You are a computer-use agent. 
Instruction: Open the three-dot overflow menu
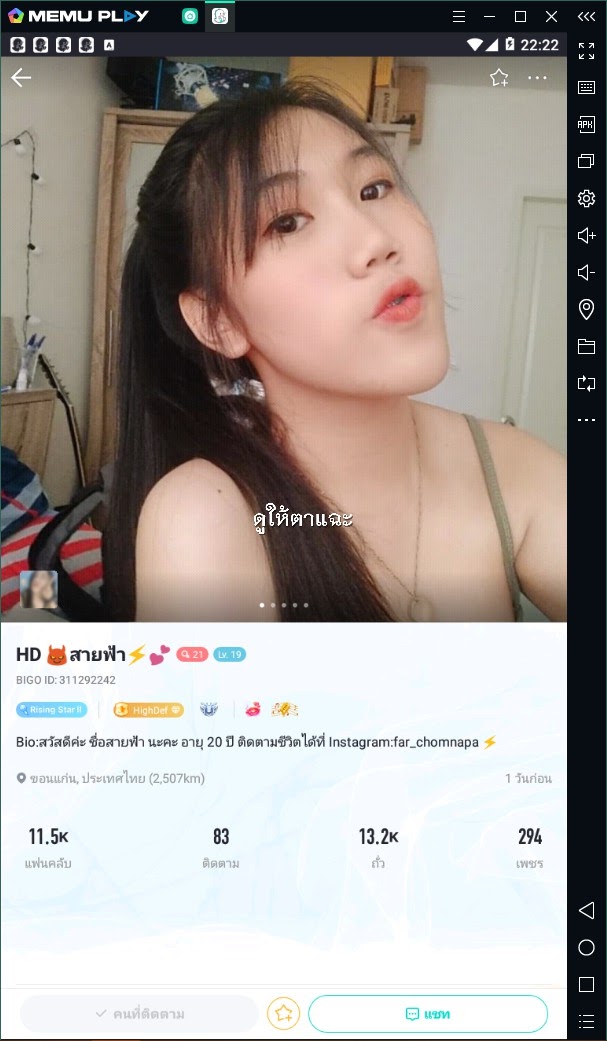click(x=537, y=78)
